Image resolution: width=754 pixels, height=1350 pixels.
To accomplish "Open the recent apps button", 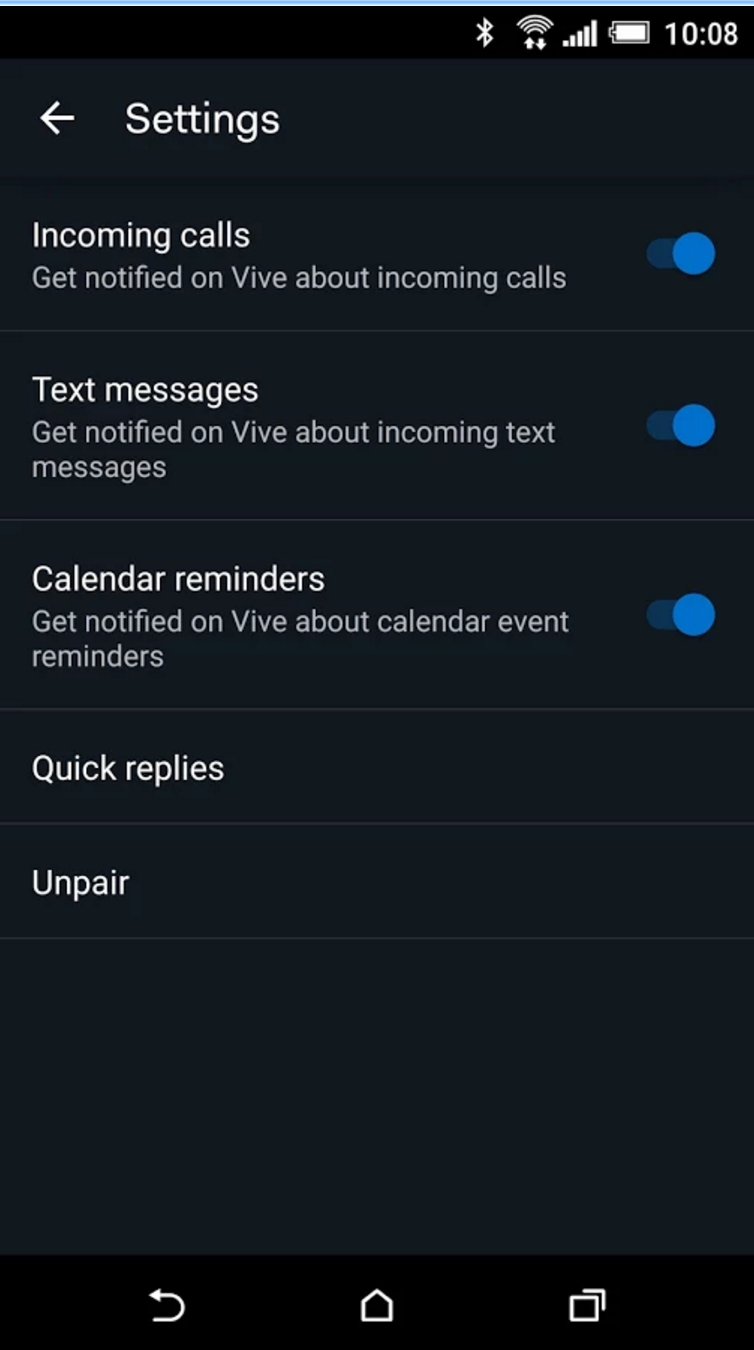I will [587, 1305].
